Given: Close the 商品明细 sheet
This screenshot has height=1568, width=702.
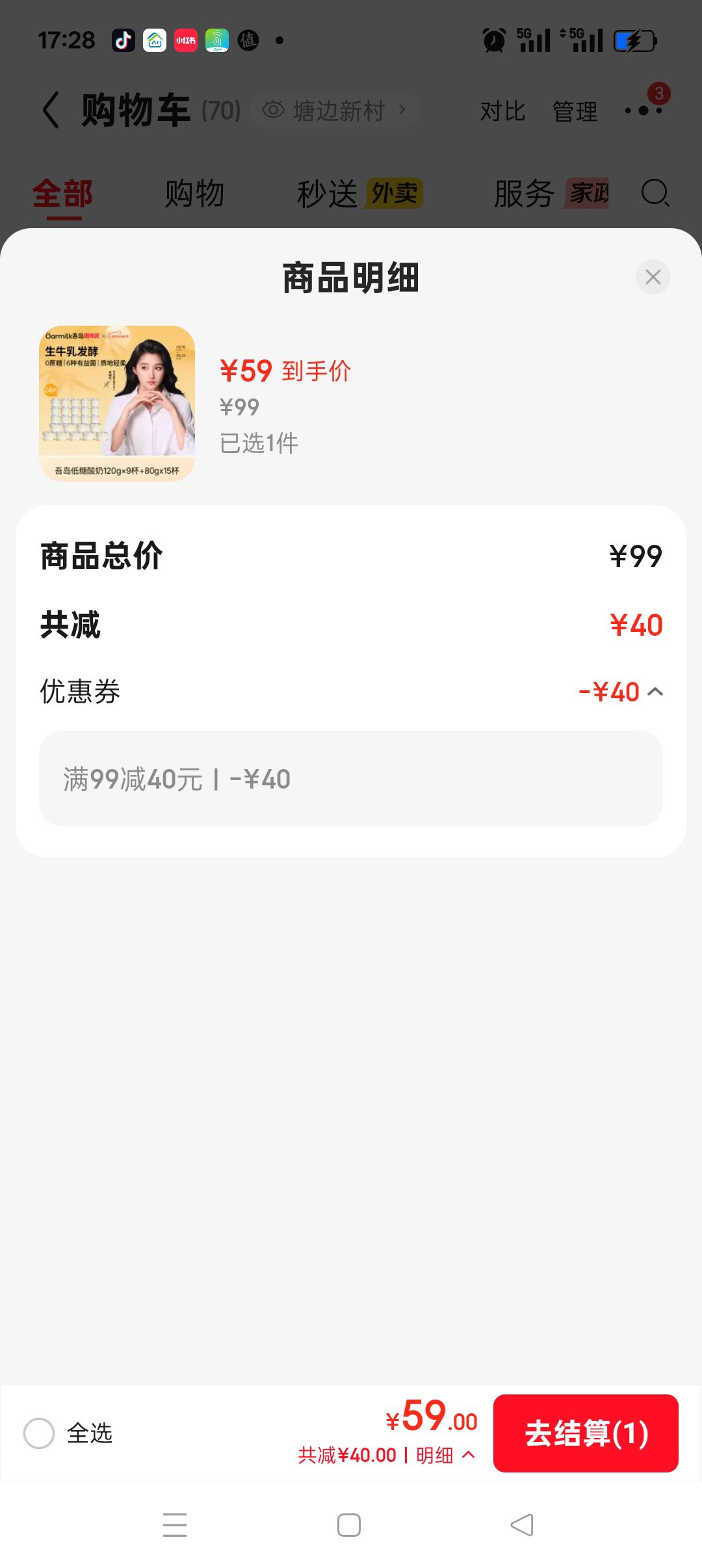Looking at the screenshot, I should point(653,277).
